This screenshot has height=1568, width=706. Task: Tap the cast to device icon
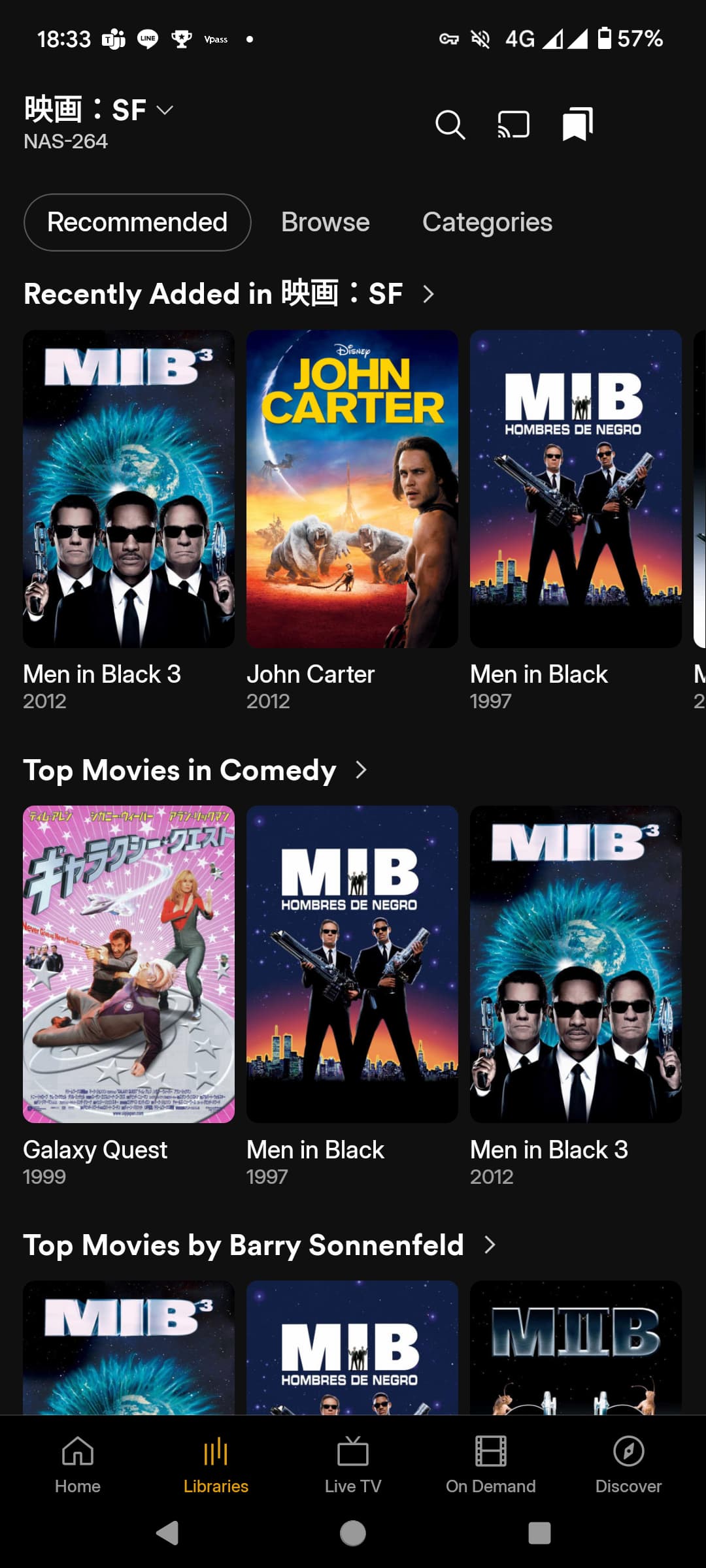[x=514, y=124]
